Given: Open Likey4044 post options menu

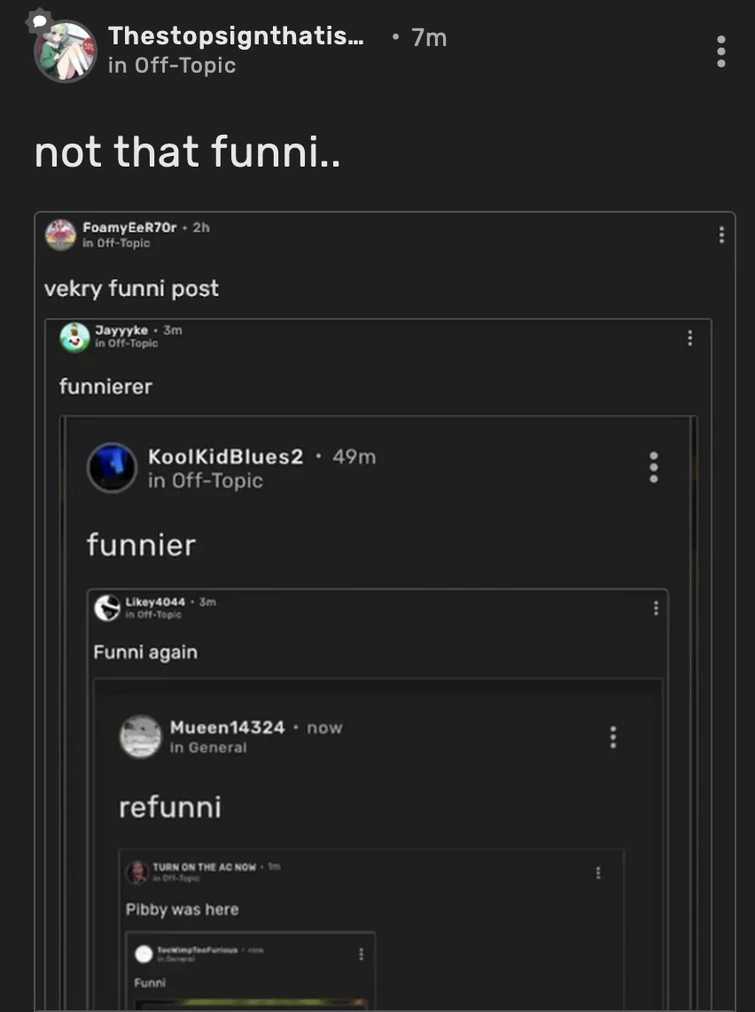Looking at the screenshot, I should tap(655, 606).
